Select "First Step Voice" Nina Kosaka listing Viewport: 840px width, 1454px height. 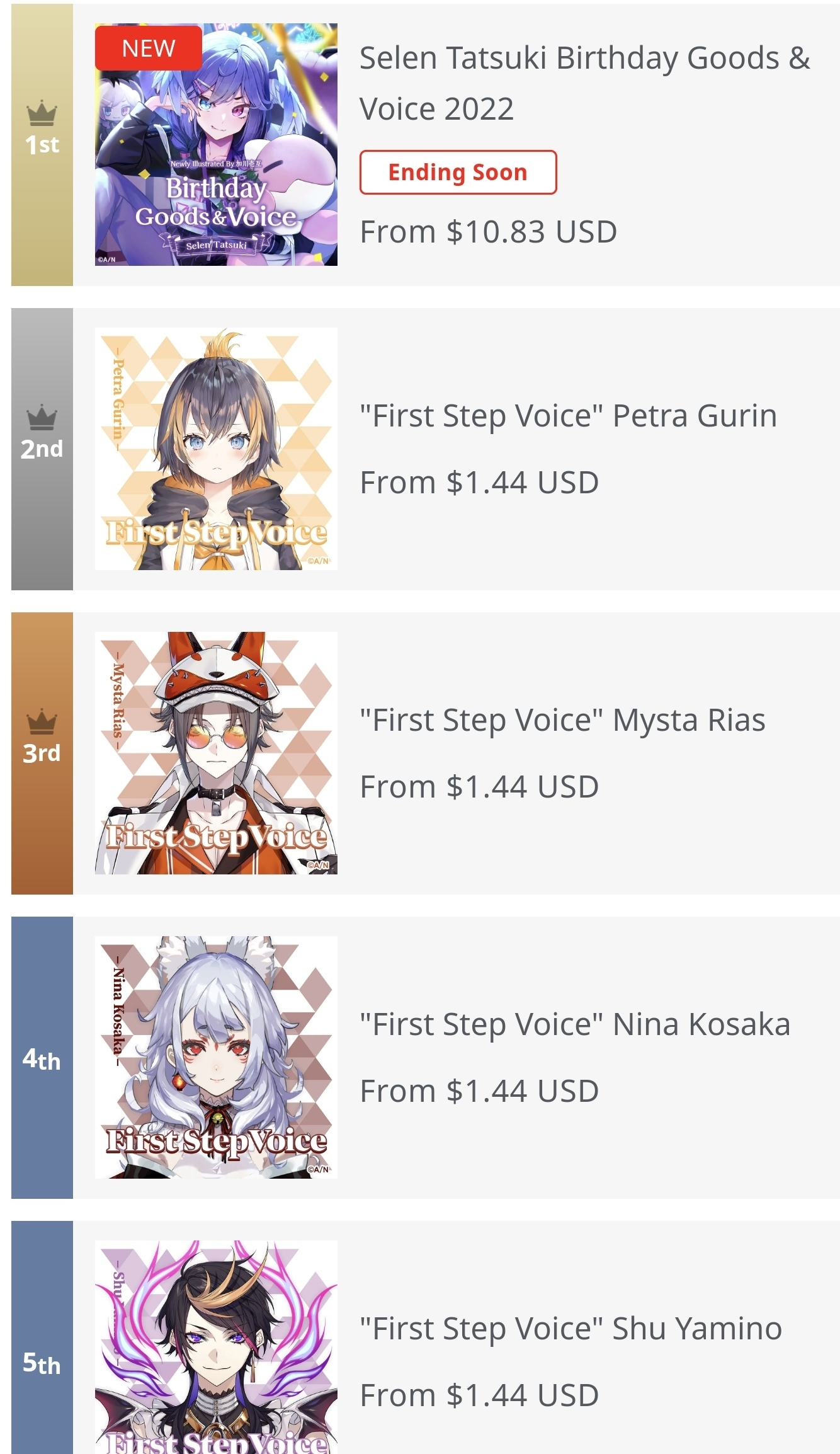[574, 1025]
